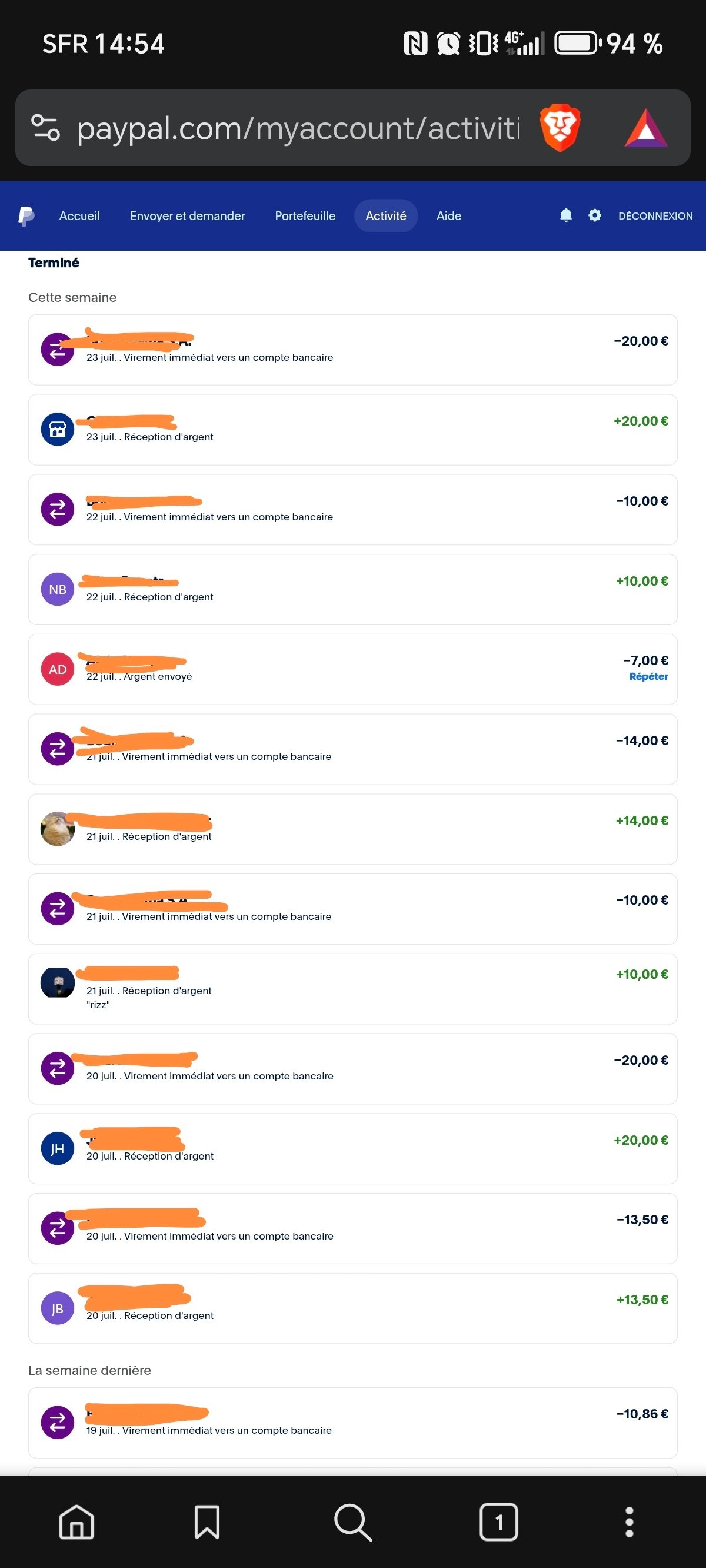View the JB +13,50 € received transaction
Image resolution: width=706 pixels, height=1568 pixels.
point(352,1308)
